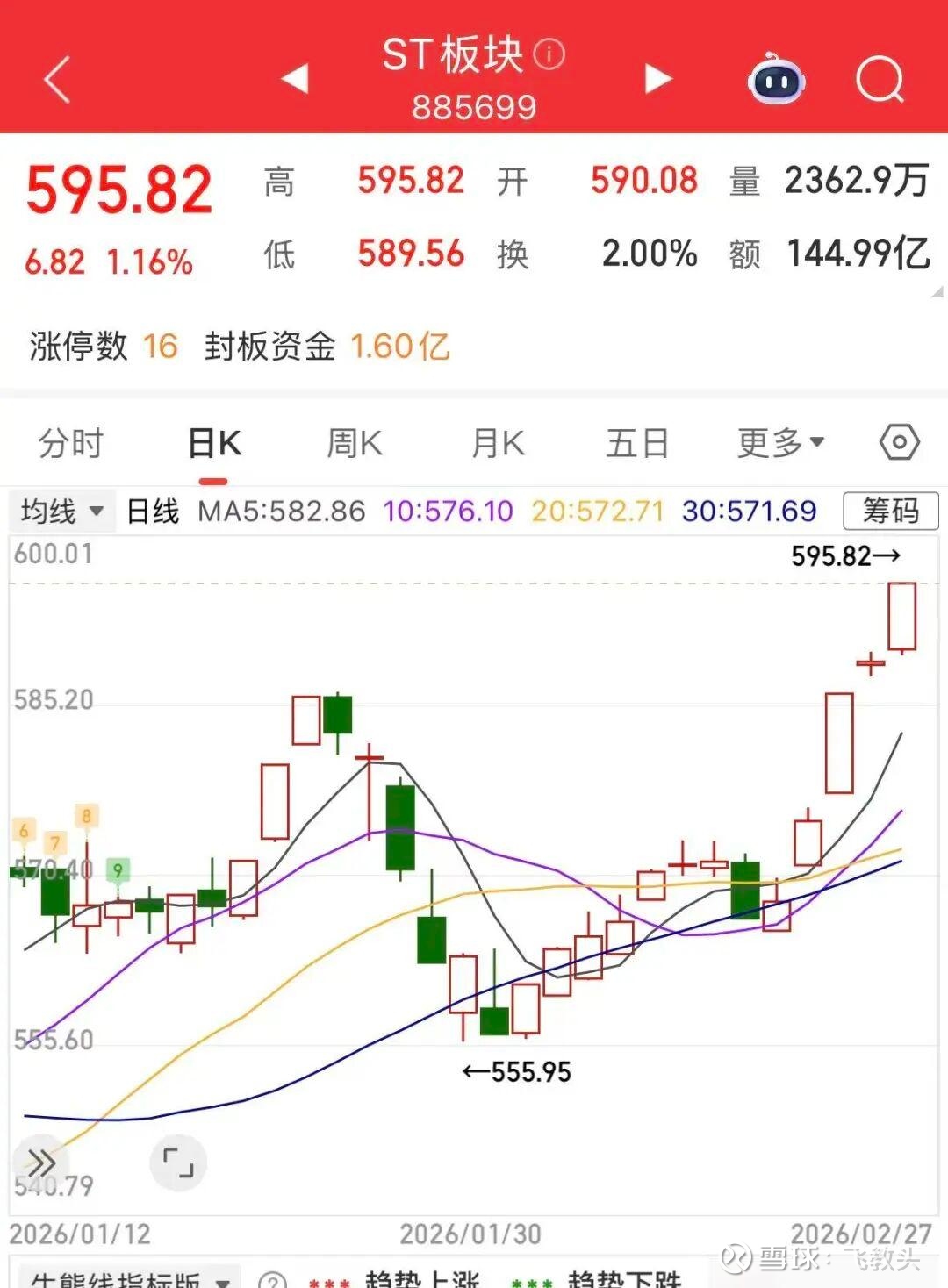Image resolution: width=948 pixels, height=1288 pixels.
Task: Switch to the 分时 chart tab
Action: coord(71,443)
